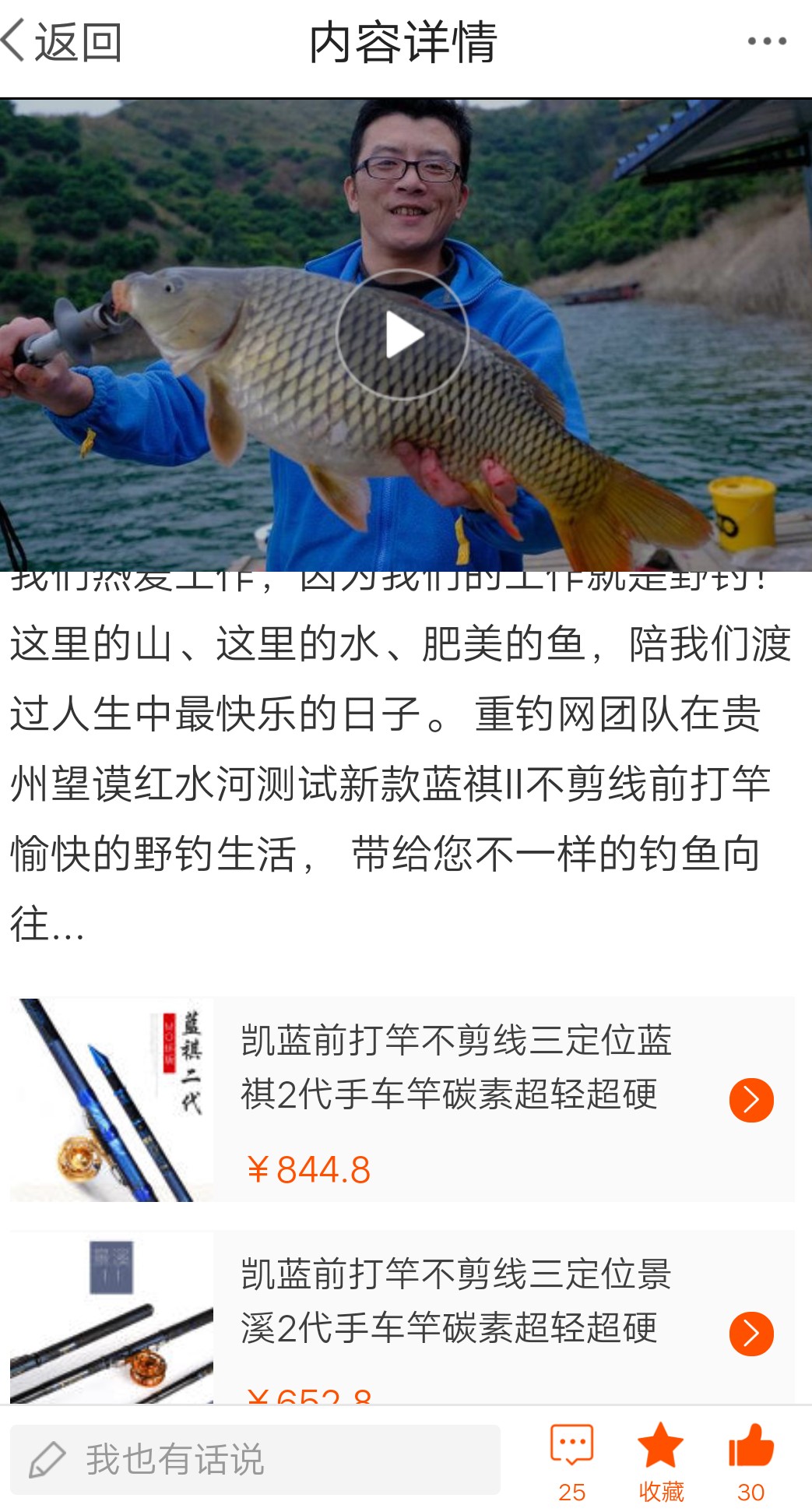Screen dimensions: 812x1512
Task: Open the 蓝祺2代 fishing rod product card
Action: point(455,1098)
